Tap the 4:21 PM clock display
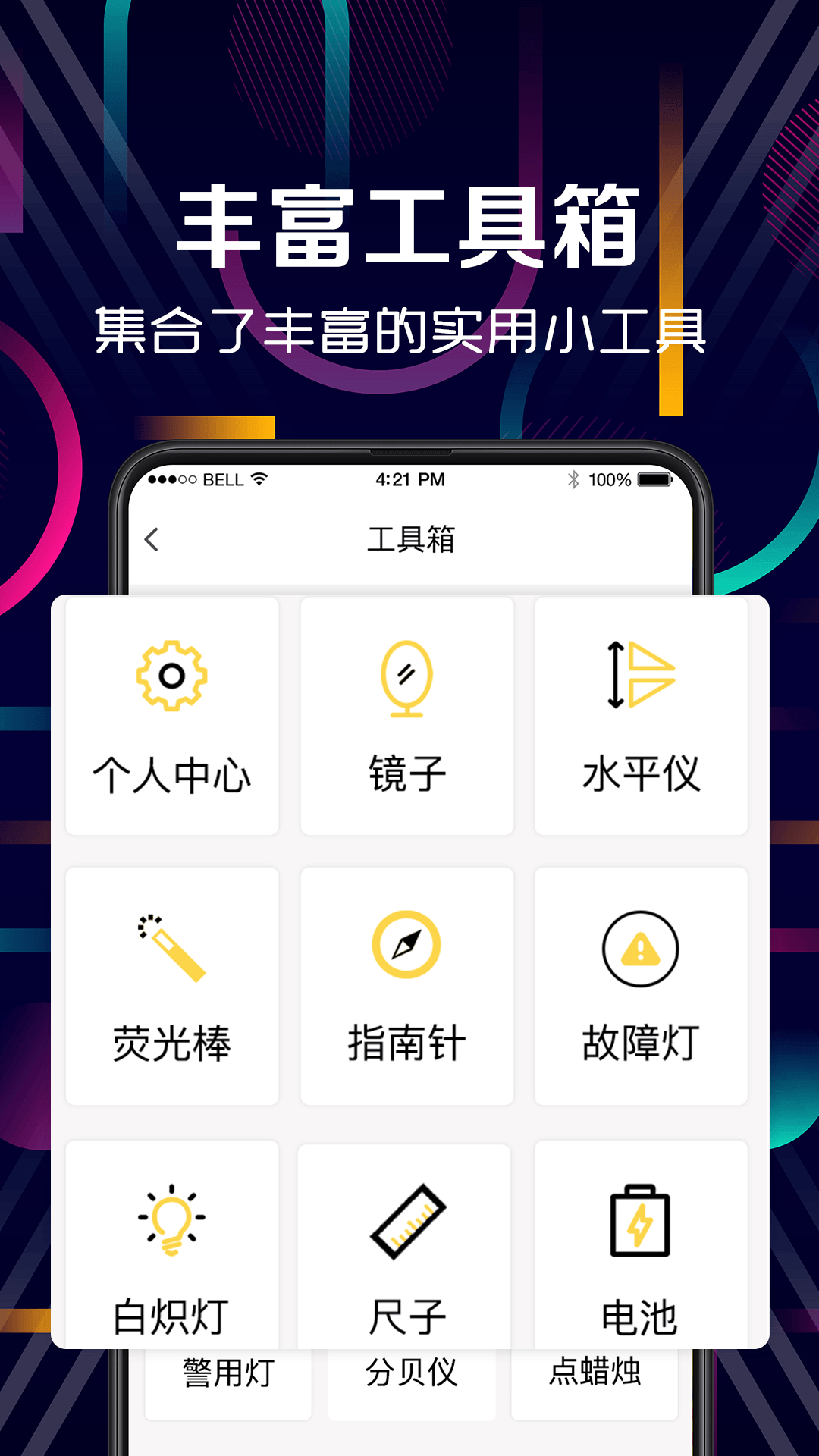819x1456 pixels. 409,479
